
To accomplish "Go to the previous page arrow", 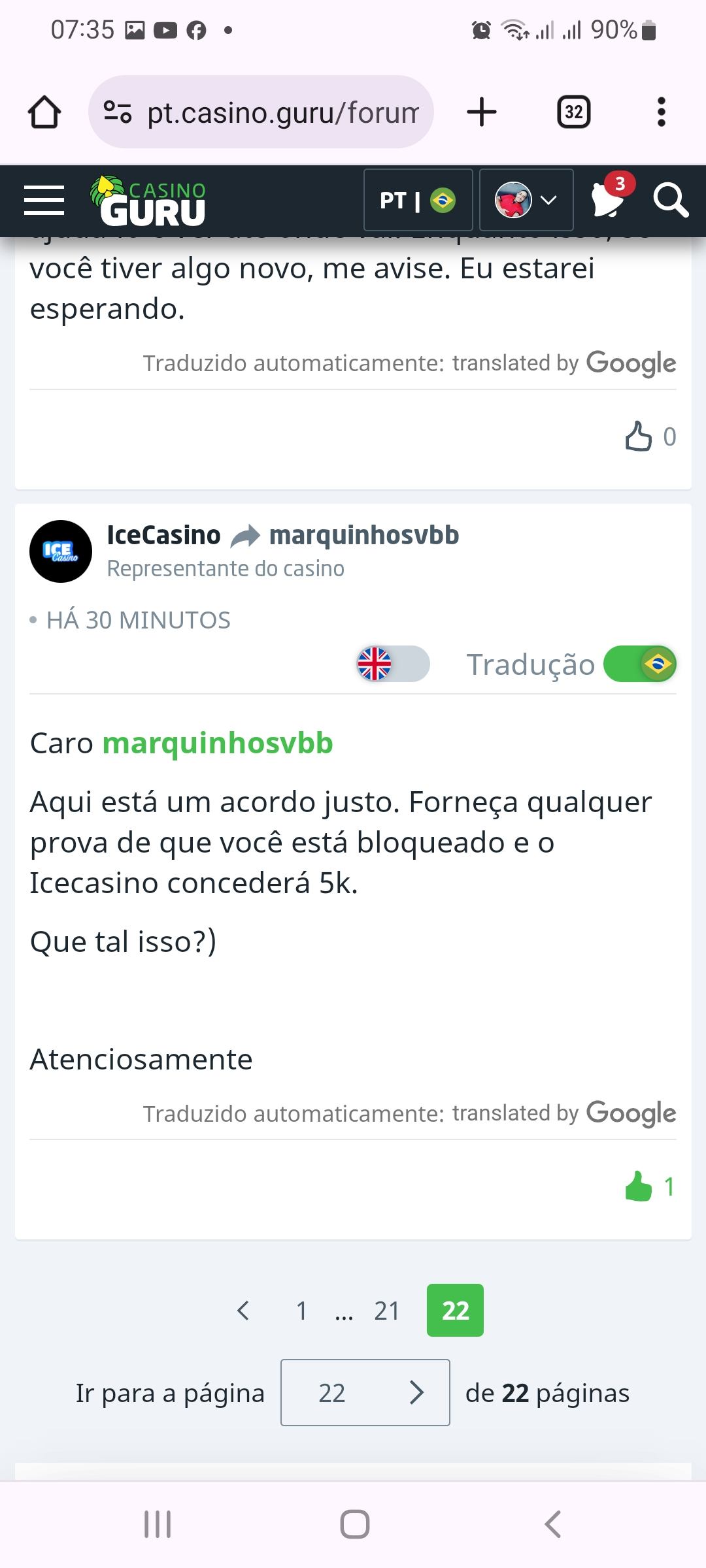I will click(243, 1311).
